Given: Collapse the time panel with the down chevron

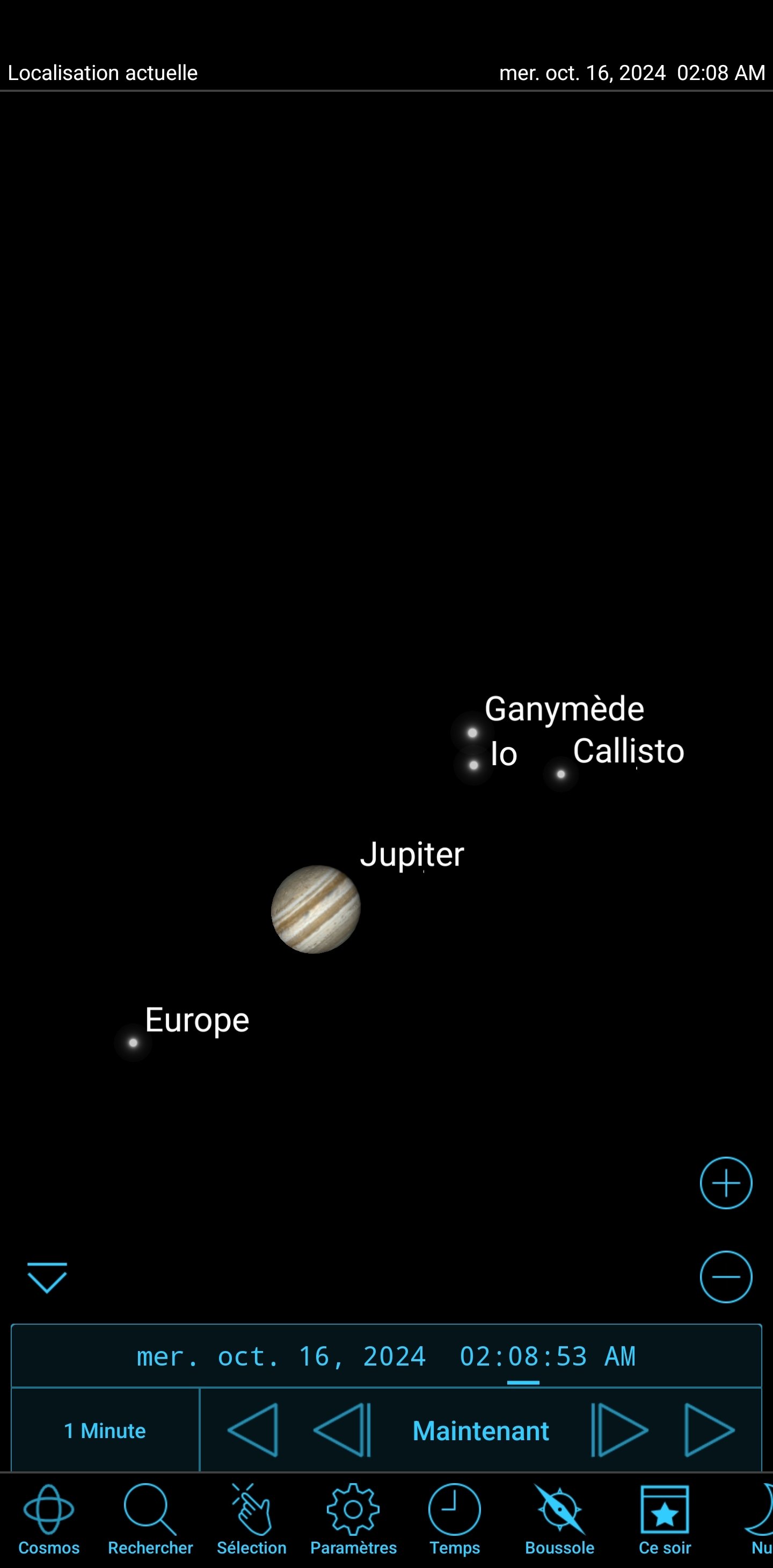Looking at the screenshot, I should tap(47, 1277).
